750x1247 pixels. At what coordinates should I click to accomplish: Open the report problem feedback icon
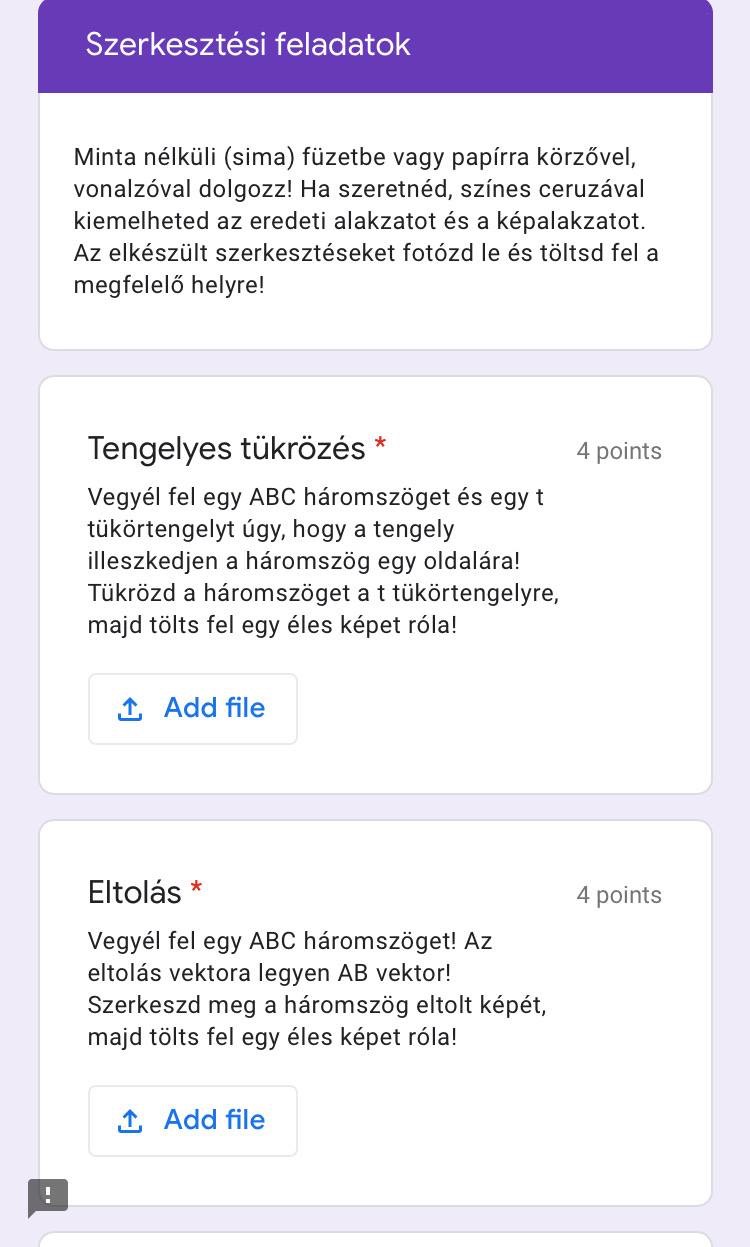(48, 1196)
